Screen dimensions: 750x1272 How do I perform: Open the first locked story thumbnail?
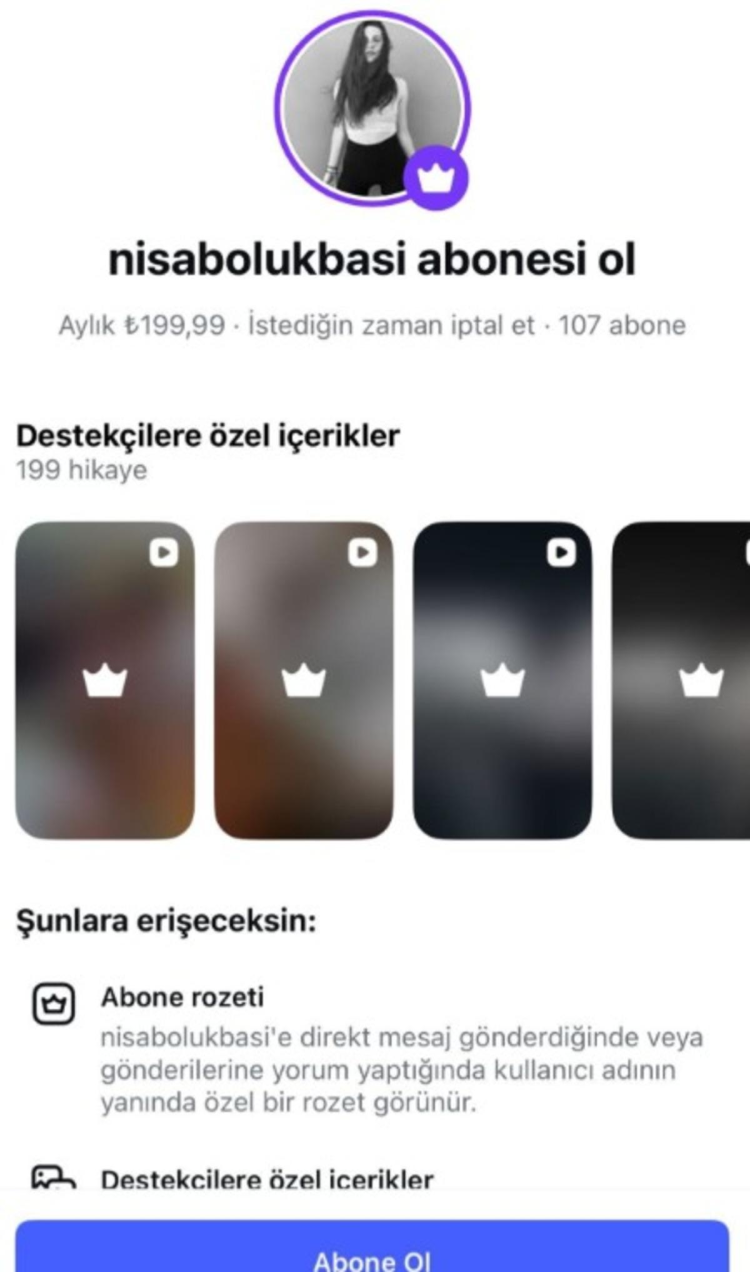105,680
